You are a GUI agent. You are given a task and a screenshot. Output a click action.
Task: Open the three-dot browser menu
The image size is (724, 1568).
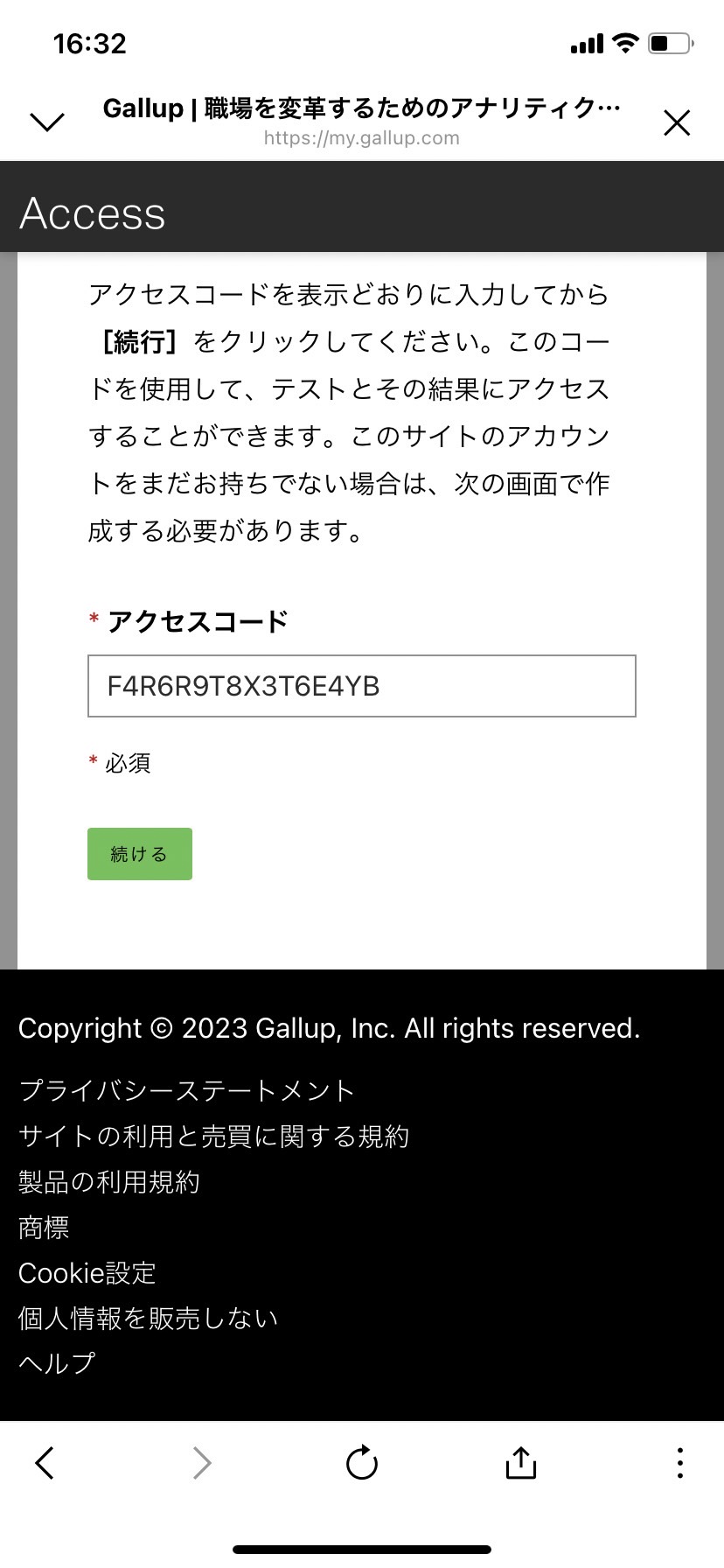pos(679,1462)
